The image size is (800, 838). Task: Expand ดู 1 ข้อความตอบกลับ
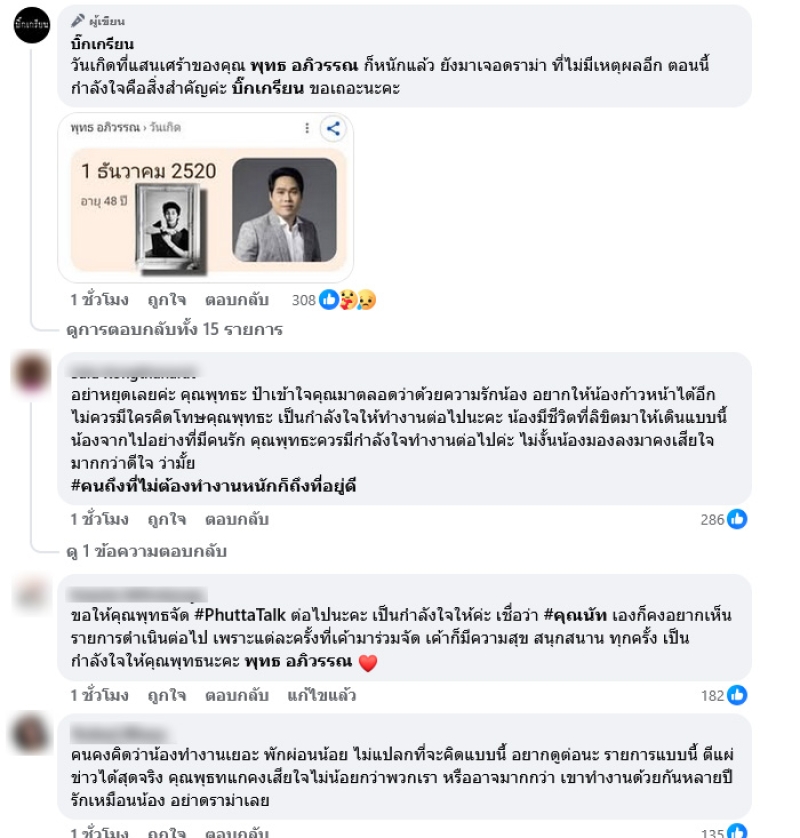pos(146,551)
